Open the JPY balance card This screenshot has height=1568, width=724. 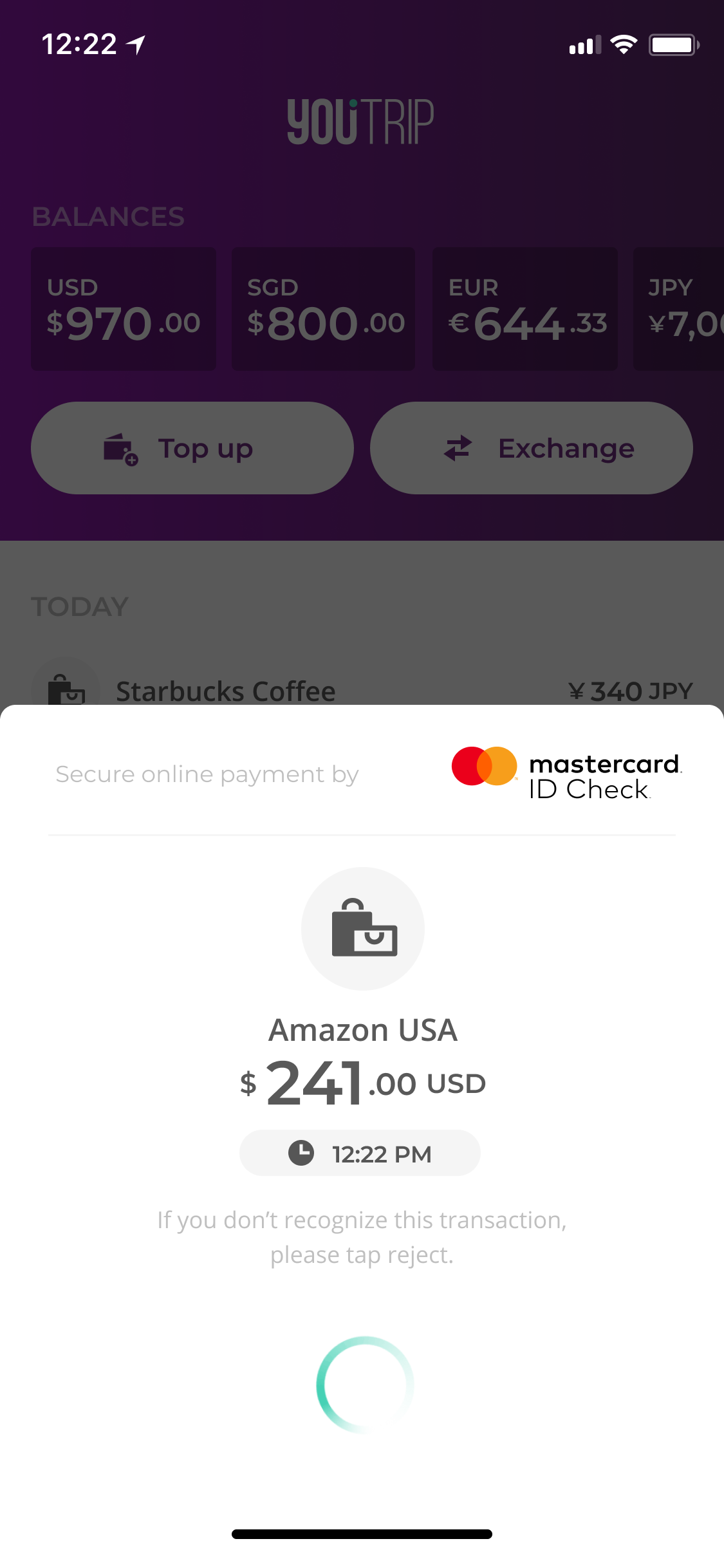(678, 309)
